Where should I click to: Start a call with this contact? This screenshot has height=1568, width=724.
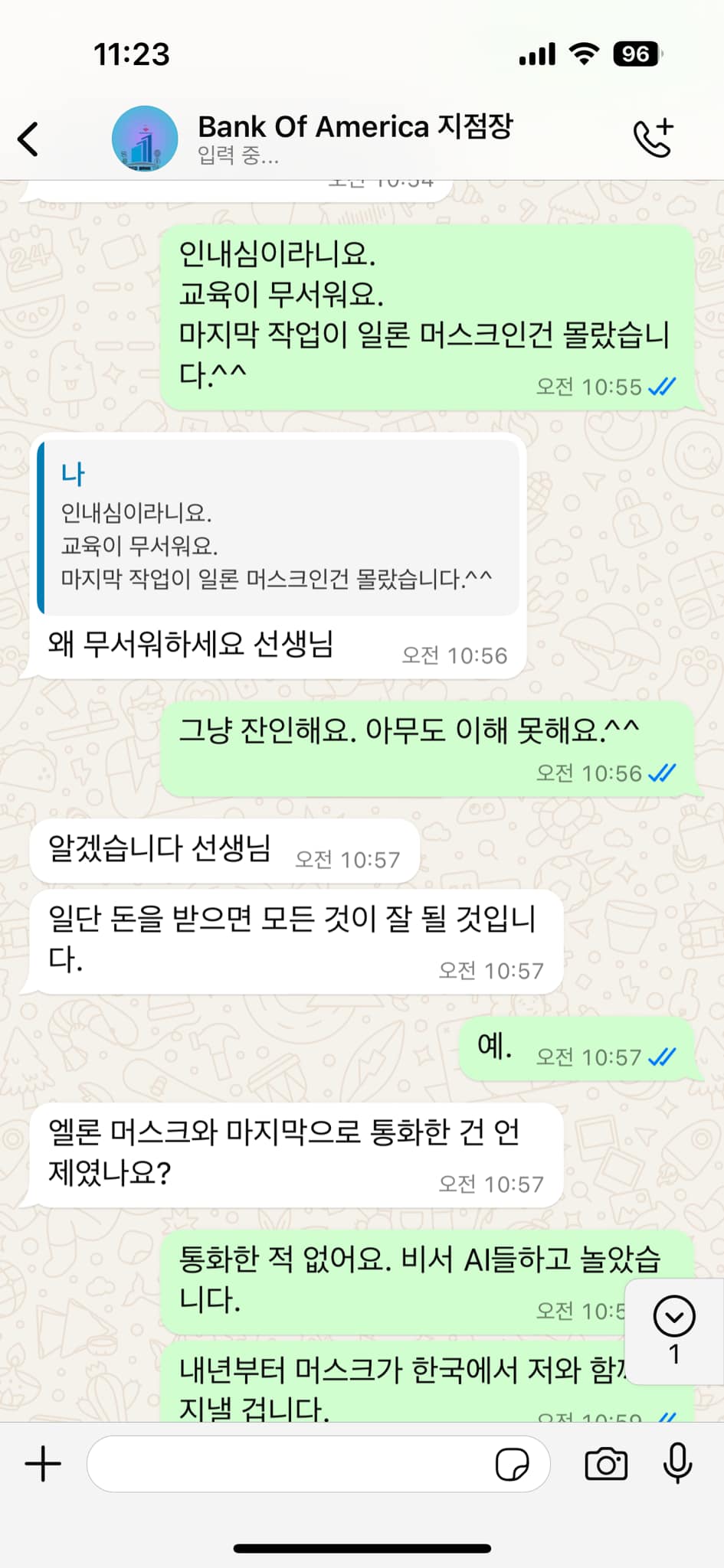652,138
